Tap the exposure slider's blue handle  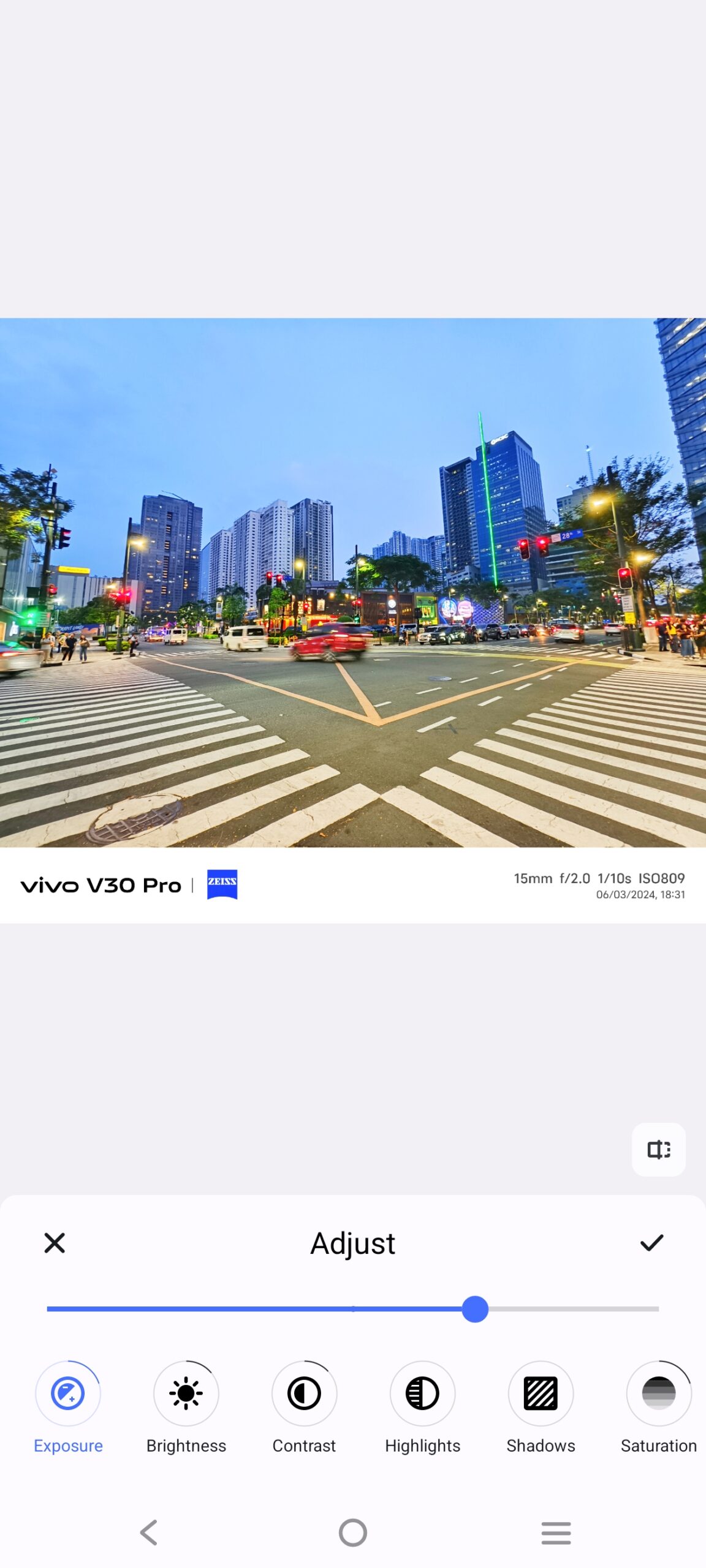click(x=475, y=1309)
